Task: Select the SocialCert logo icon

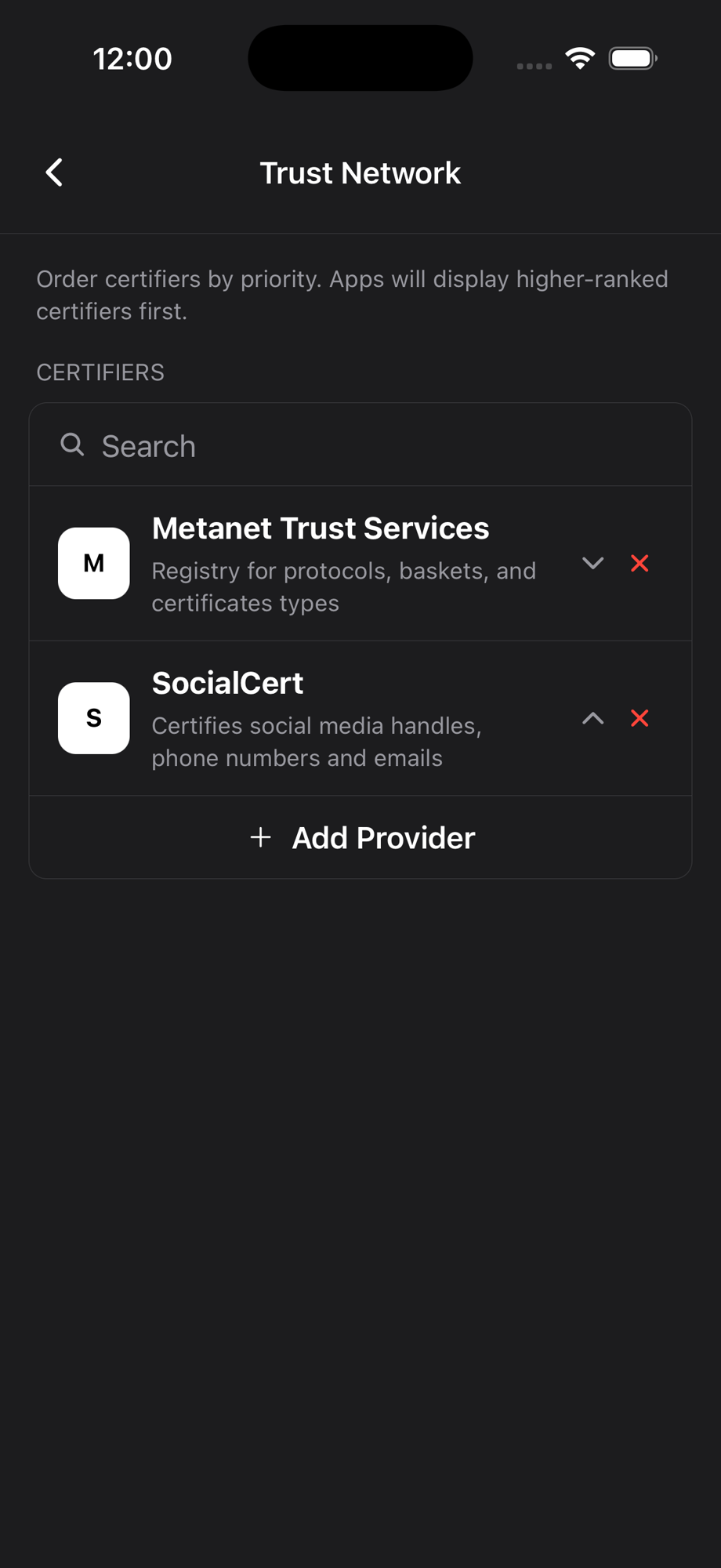Action: [93, 718]
